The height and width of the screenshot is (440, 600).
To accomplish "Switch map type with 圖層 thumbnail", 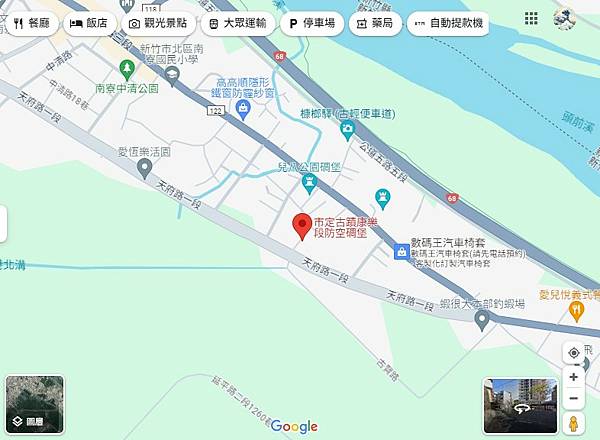I will (34, 405).
